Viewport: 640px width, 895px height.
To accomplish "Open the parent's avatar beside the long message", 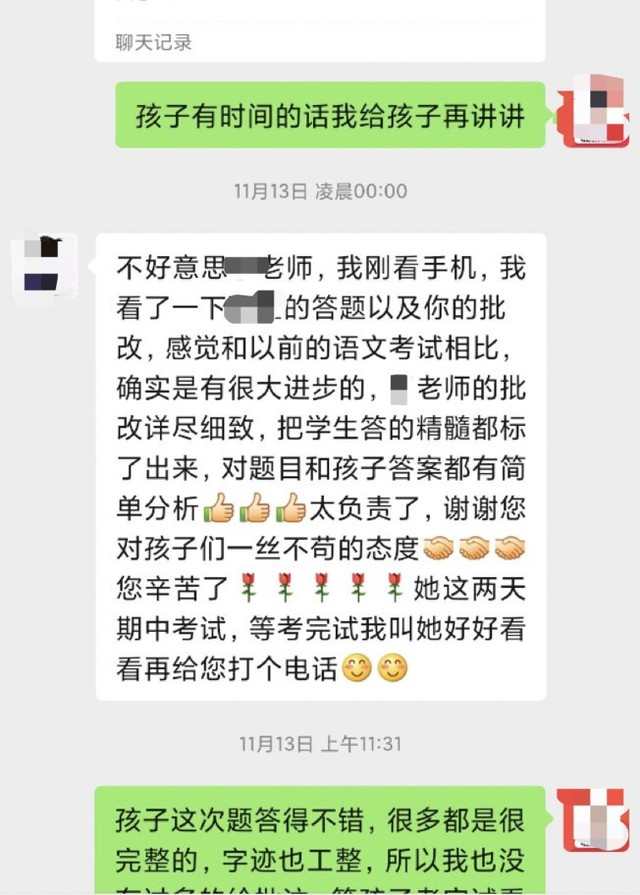I will (46, 266).
